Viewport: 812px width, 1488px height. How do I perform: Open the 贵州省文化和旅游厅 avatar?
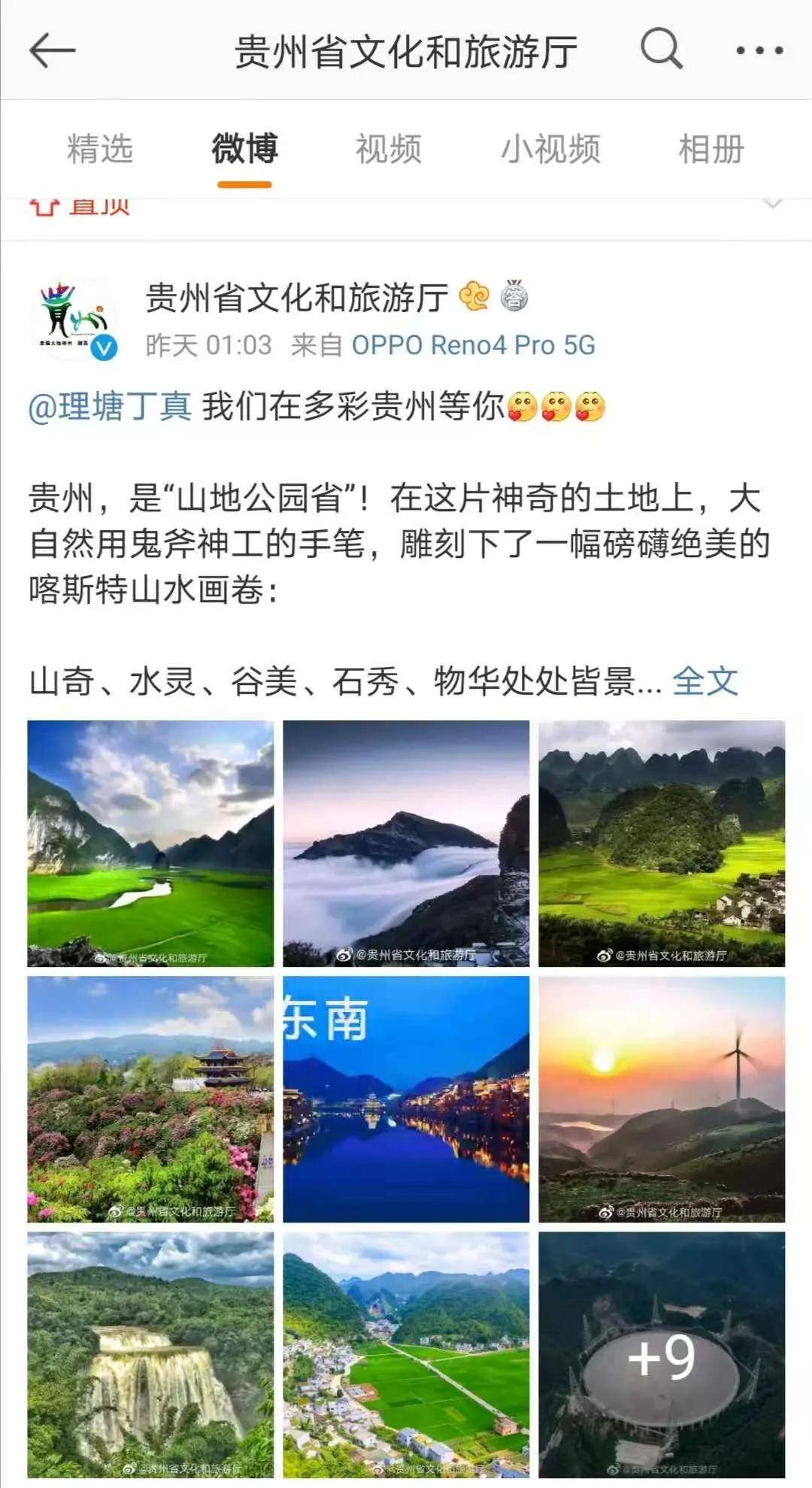74,320
